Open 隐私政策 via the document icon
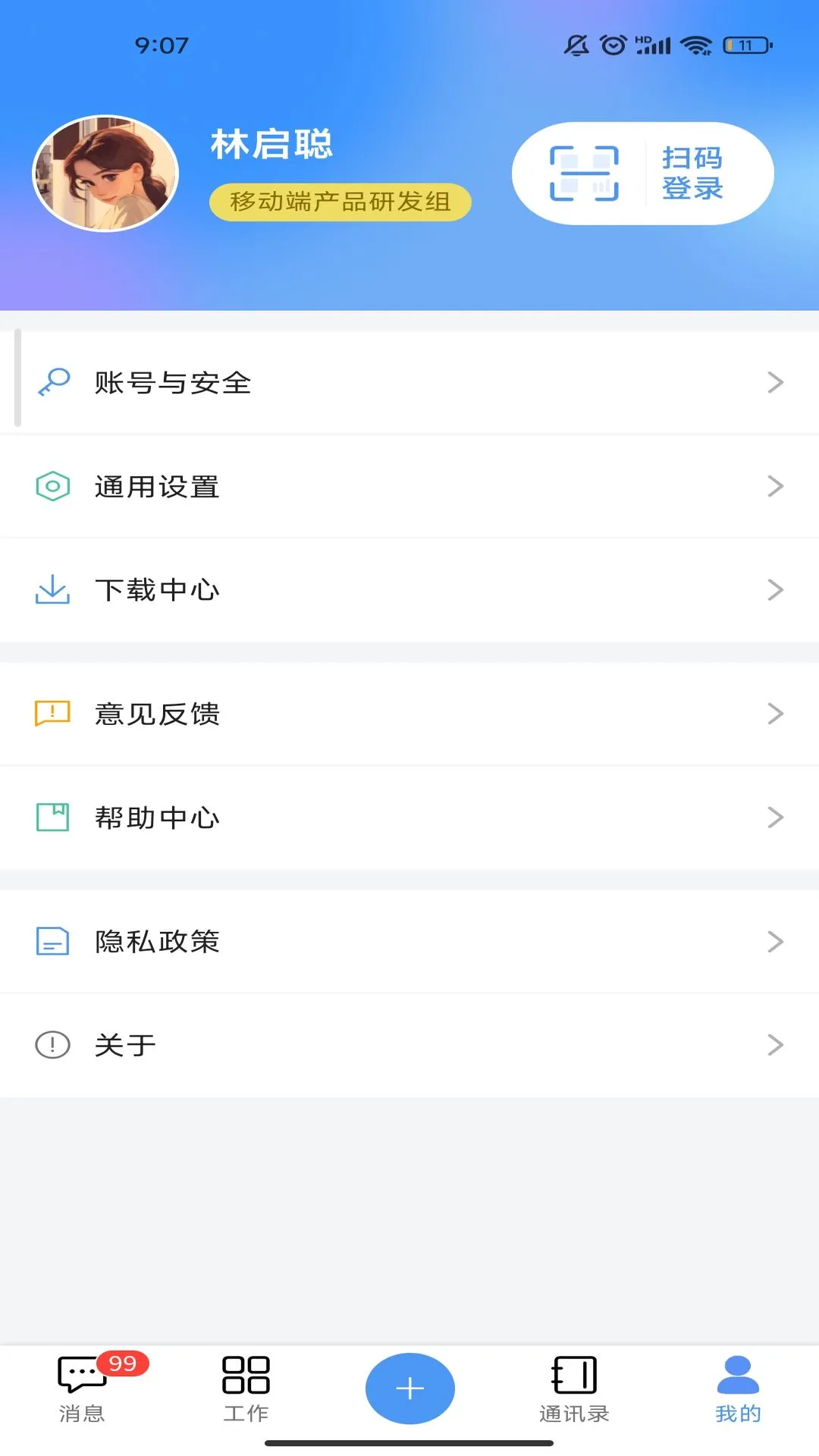Image resolution: width=819 pixels, height=1456 pixels. [51, 942]
